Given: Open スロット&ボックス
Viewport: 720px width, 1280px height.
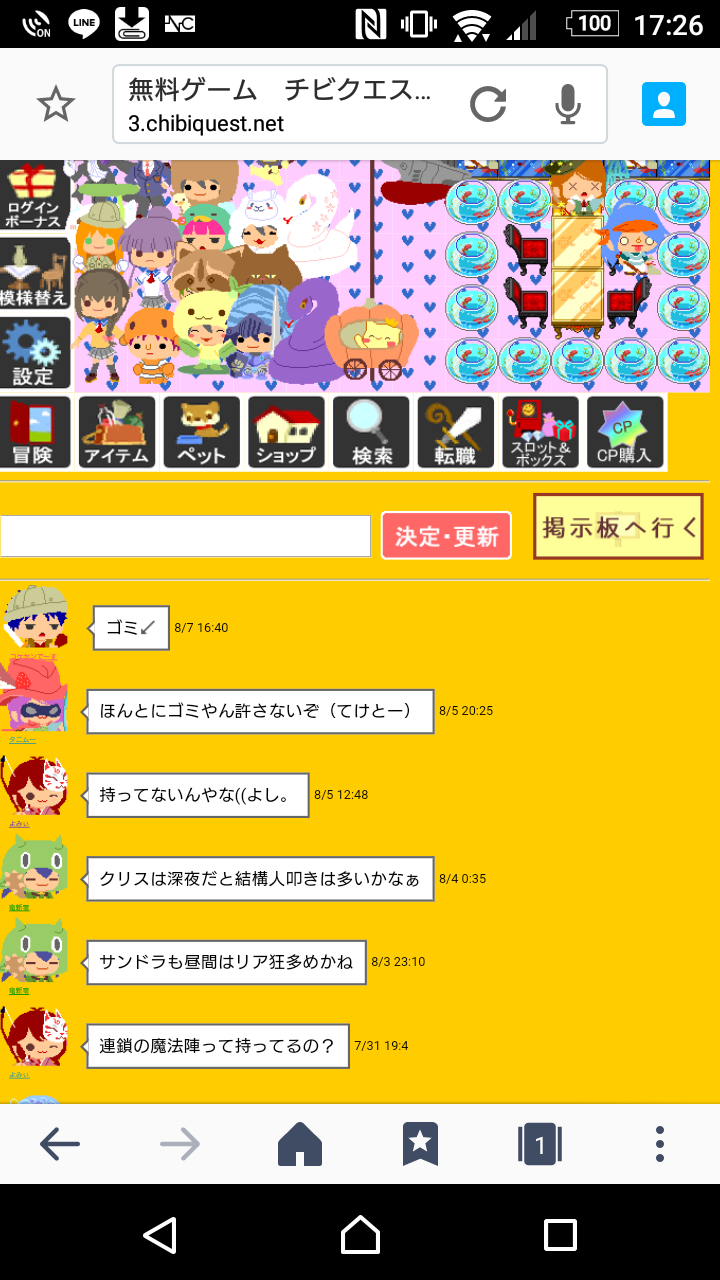Looking at the screenshot, I should pos(541,432).
